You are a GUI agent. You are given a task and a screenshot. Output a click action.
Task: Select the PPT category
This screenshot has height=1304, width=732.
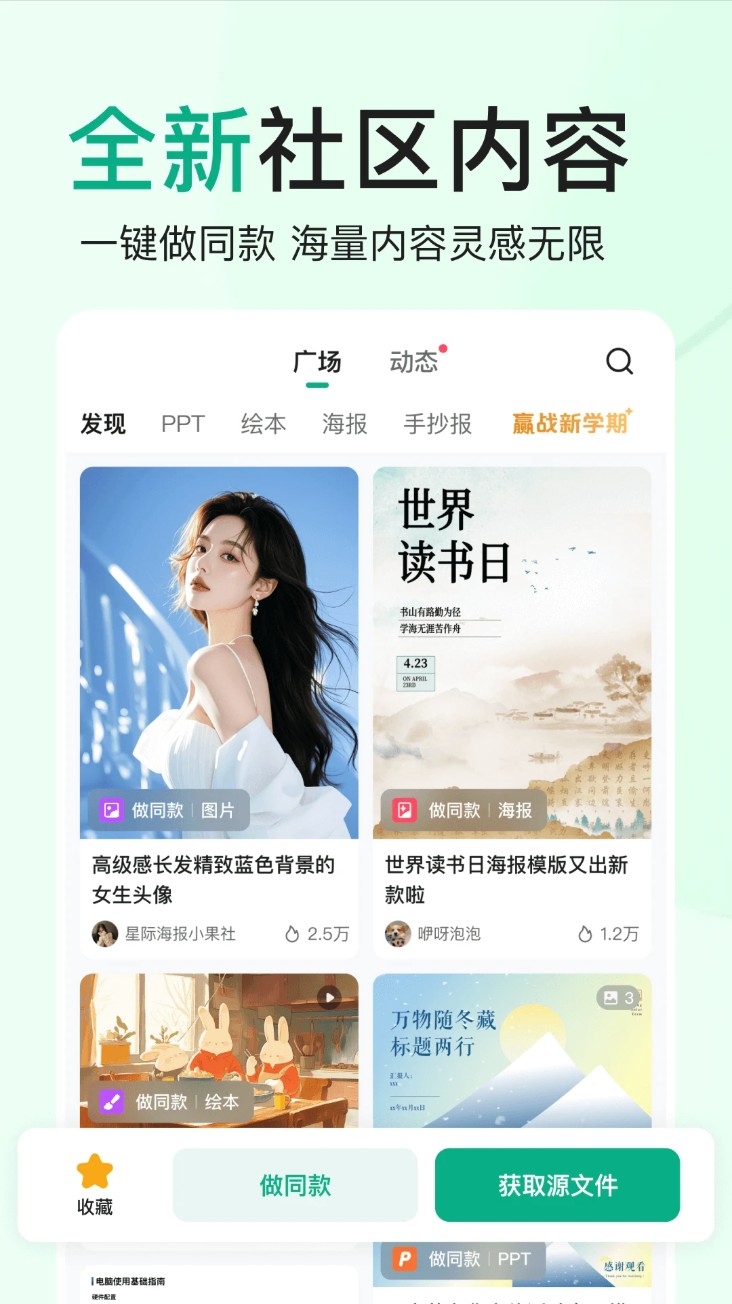point(181,423)
